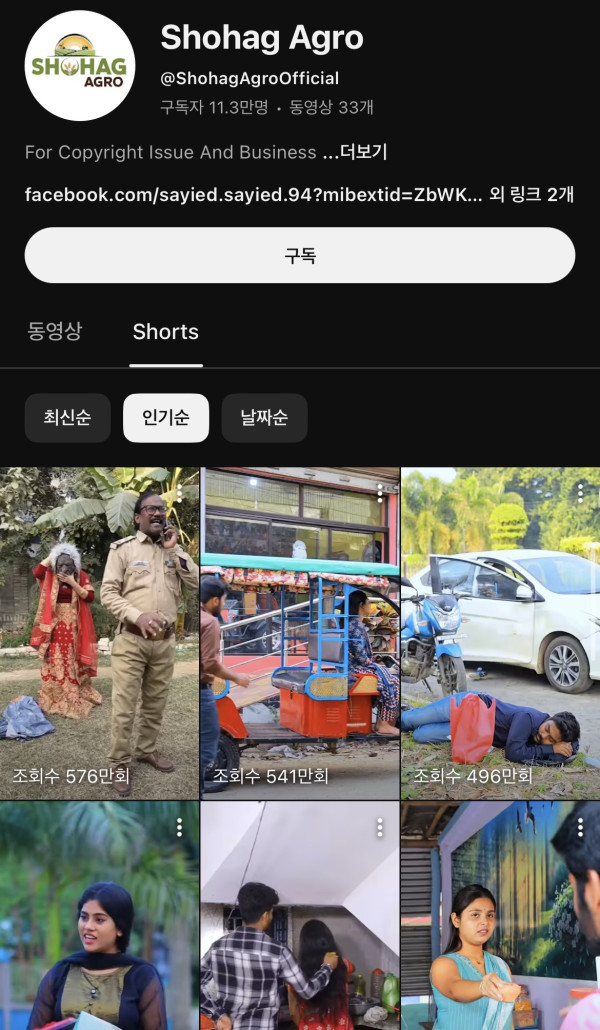
Task: Subscribe with the 구독 button
Action: pyautogui.click(x=299, y=255)
